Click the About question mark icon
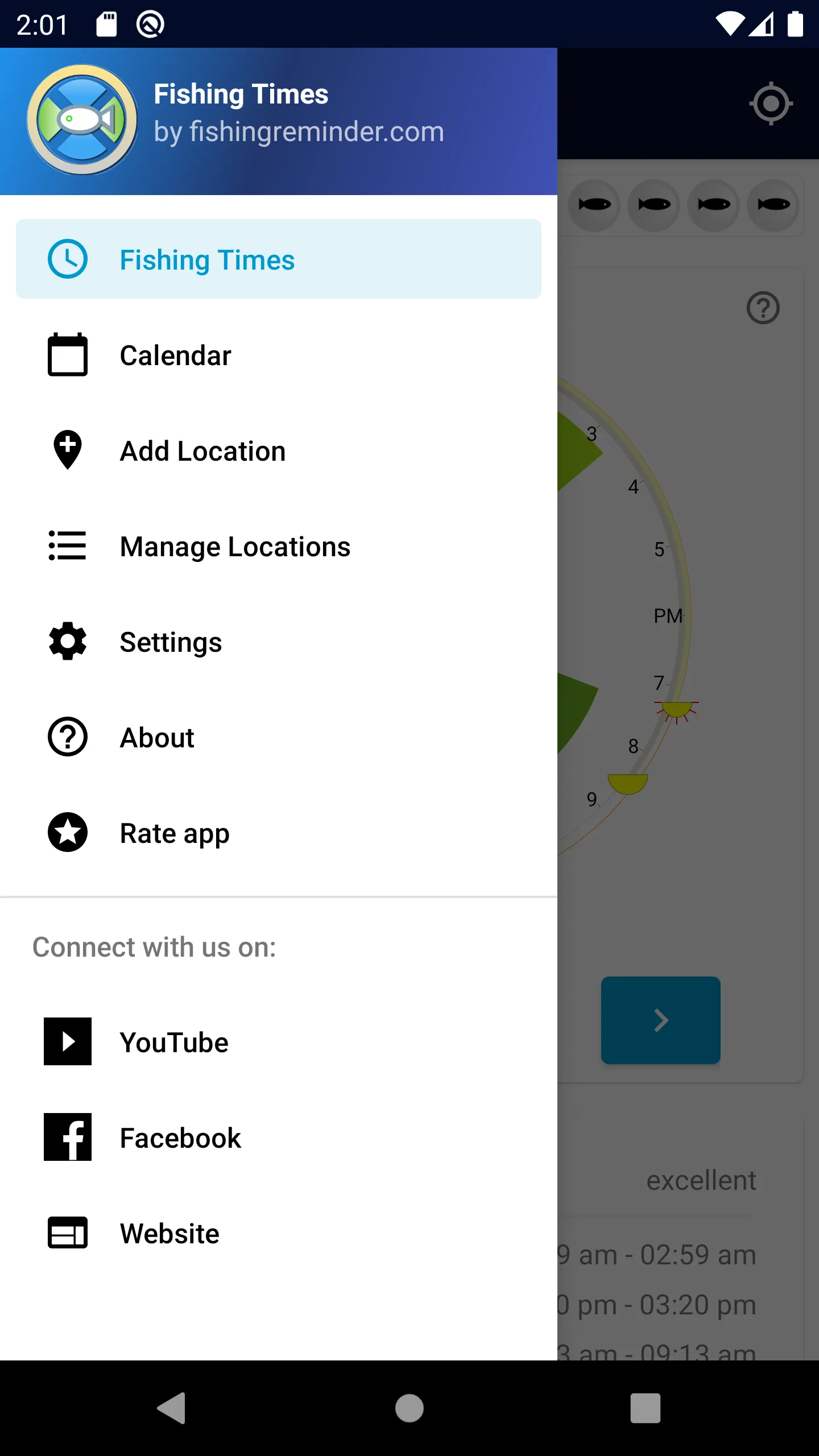The image size is (819, 1456). pyautogui.click(x=67, y=737)
